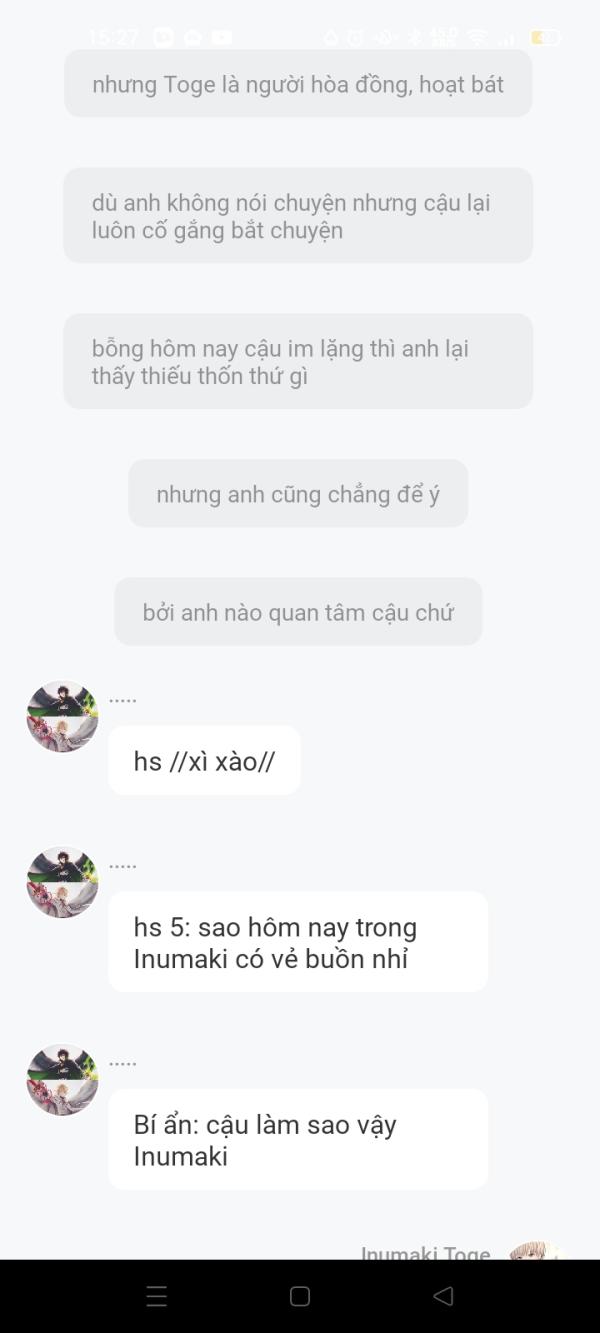Open the recent apps menu
This screenshot has width=600, height=1333.
[157, 1296]
